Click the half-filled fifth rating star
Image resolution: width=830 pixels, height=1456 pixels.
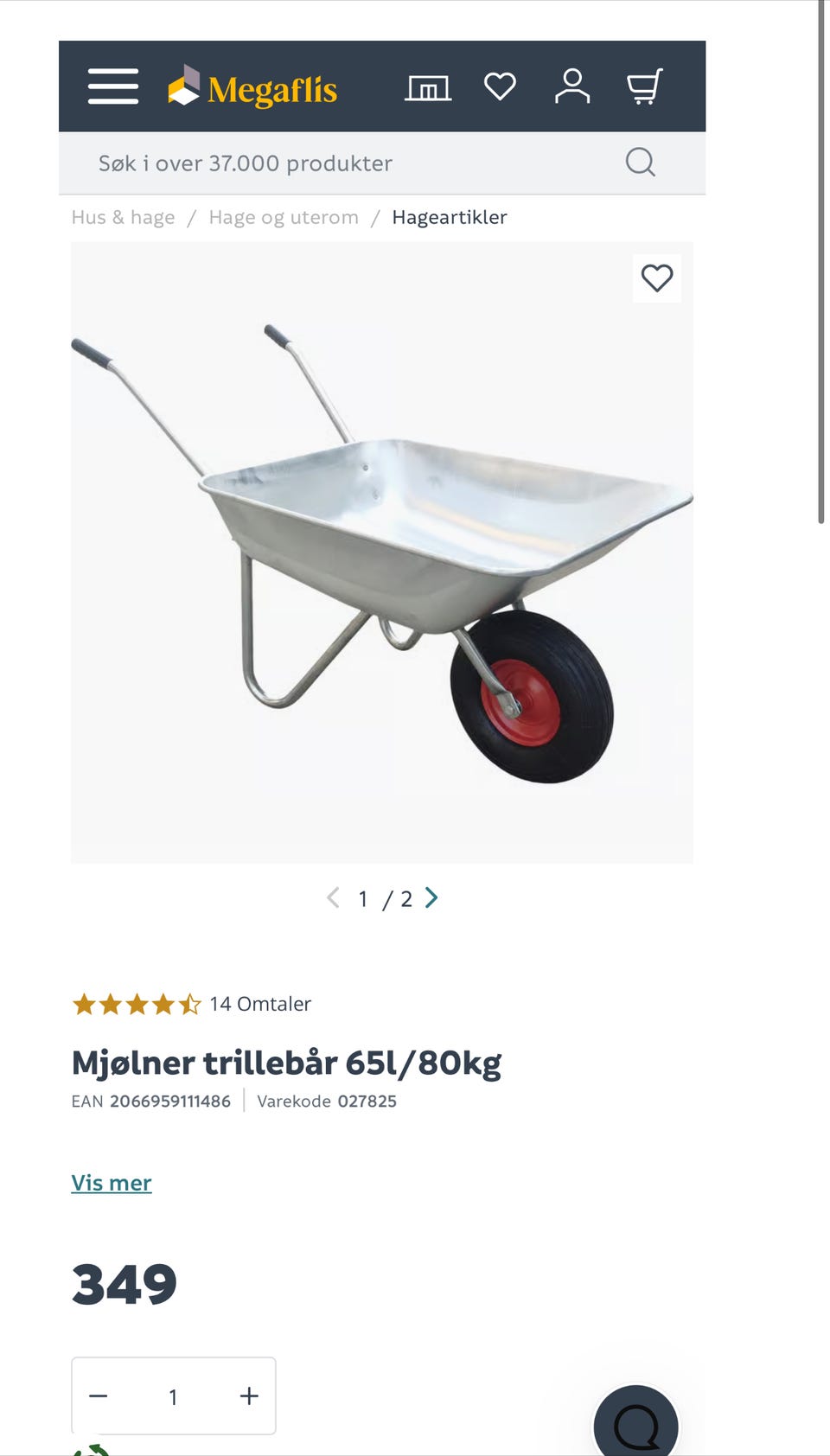pyautogui.click(x=192, y=1003)
